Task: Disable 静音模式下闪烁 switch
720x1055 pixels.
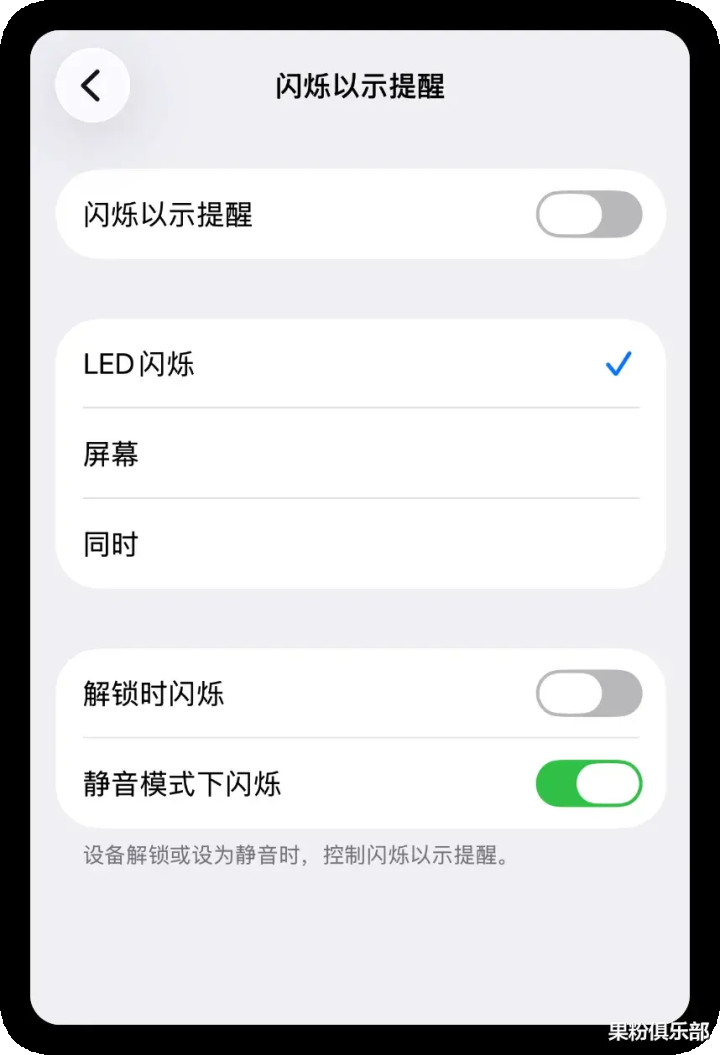Action: [588, 784]
